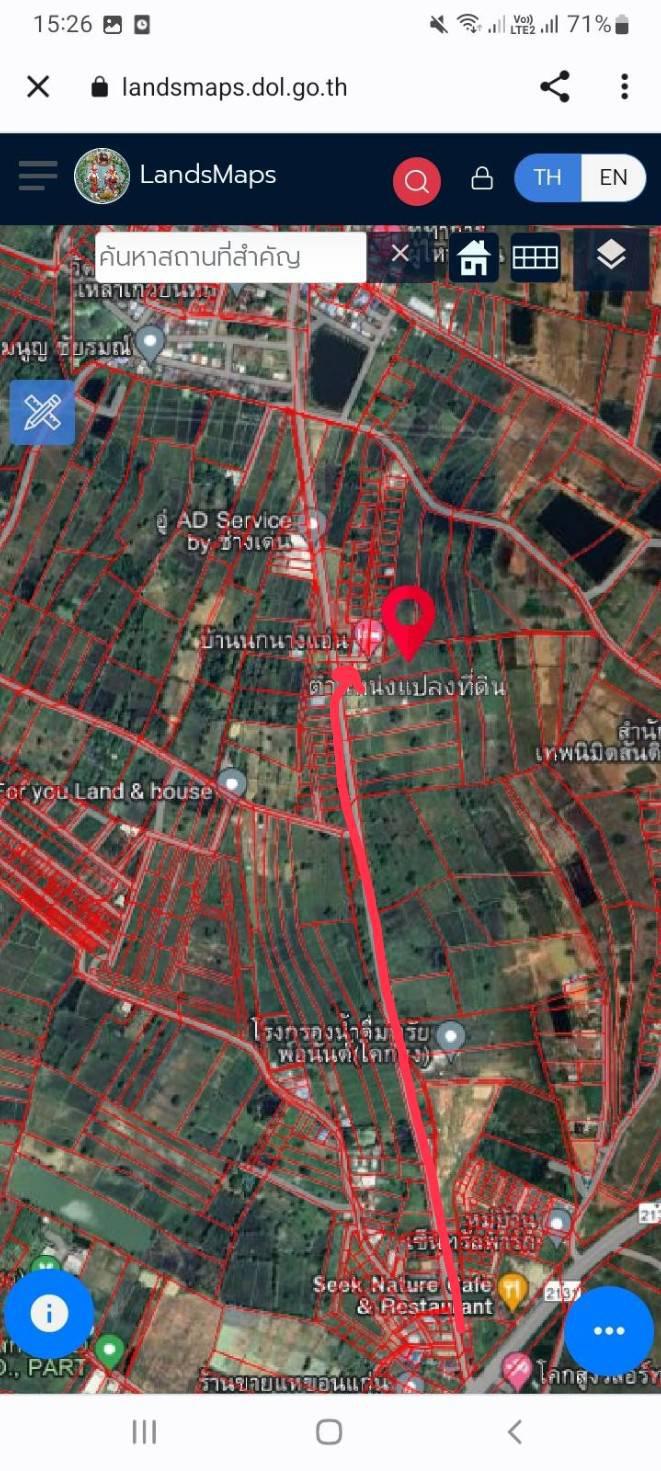This screenshot has height=1471, width=661.
Task: Tap the red land parcel pin
Action: pos(408,622)
